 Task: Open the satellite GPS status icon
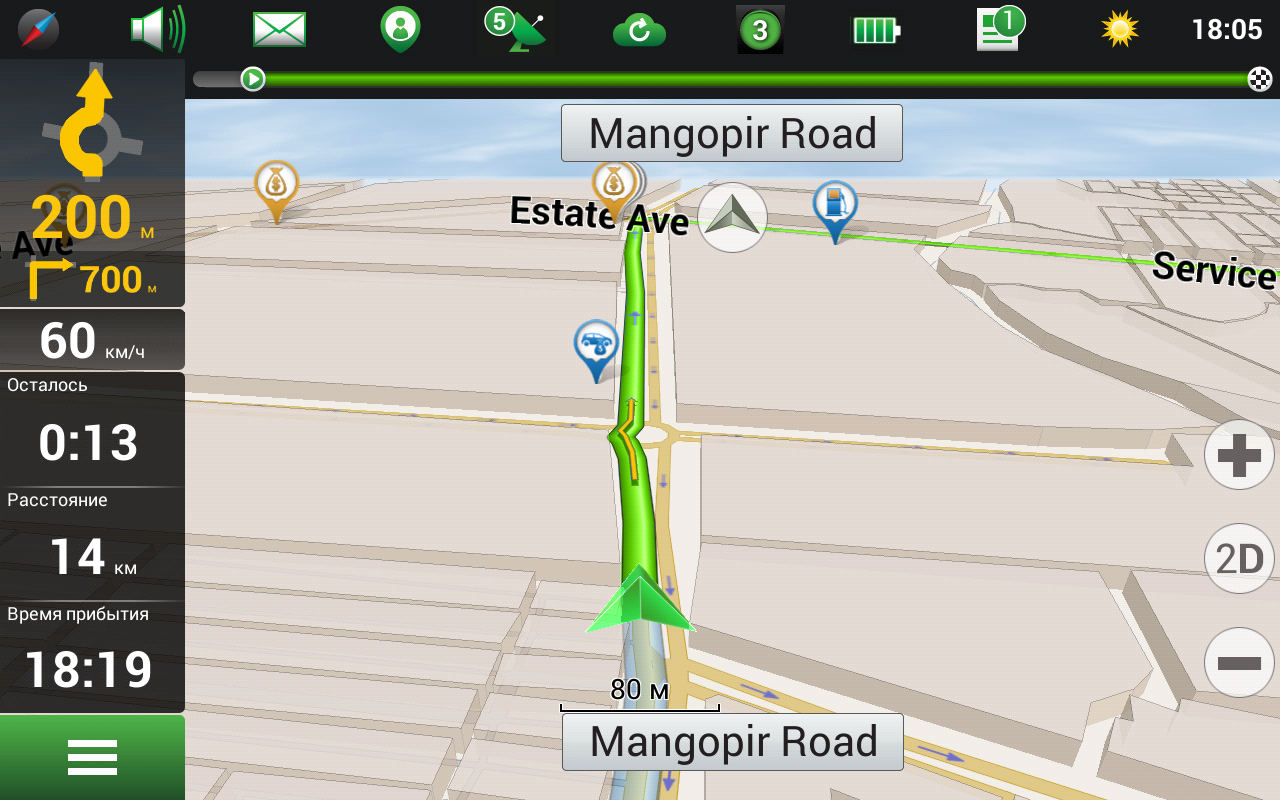tap(516, 30)
